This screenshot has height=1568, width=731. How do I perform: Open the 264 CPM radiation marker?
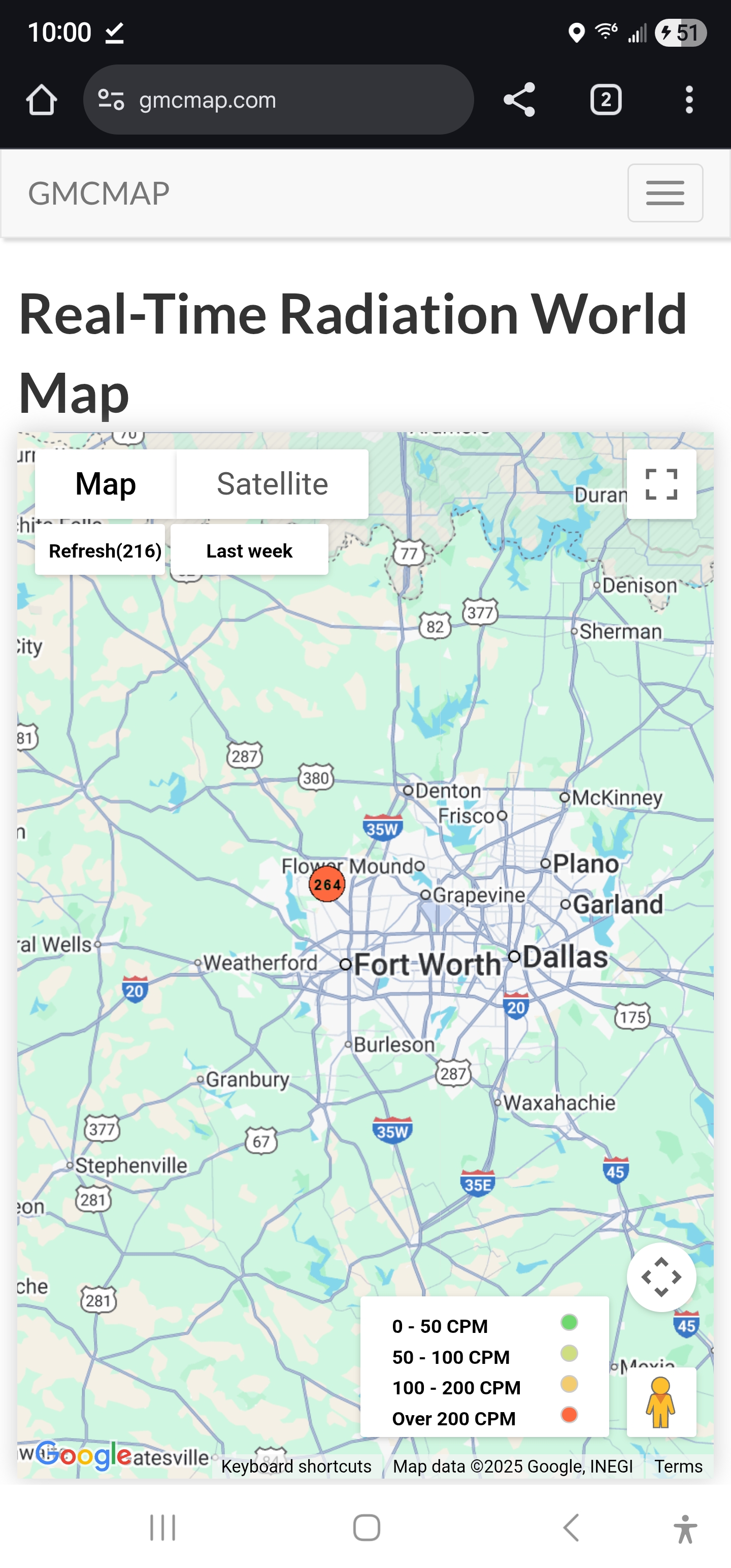coord(327,884)
